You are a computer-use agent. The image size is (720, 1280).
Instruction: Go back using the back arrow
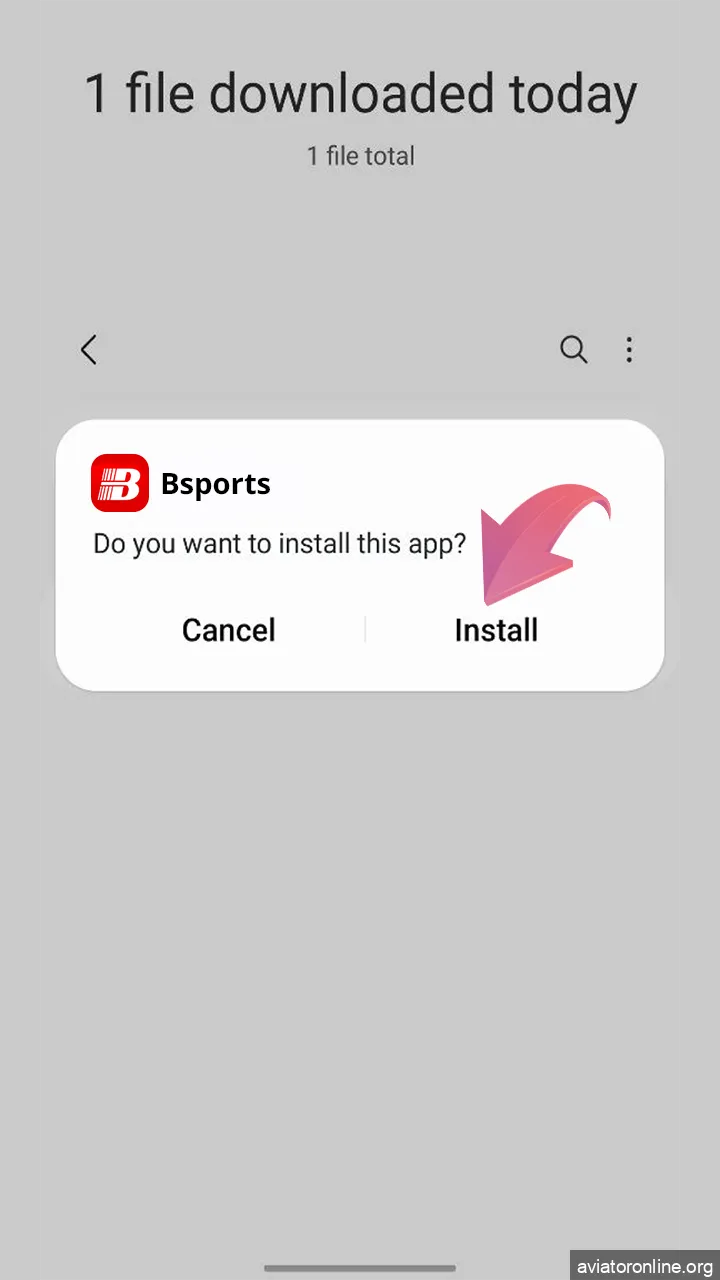tap(89, 349)
